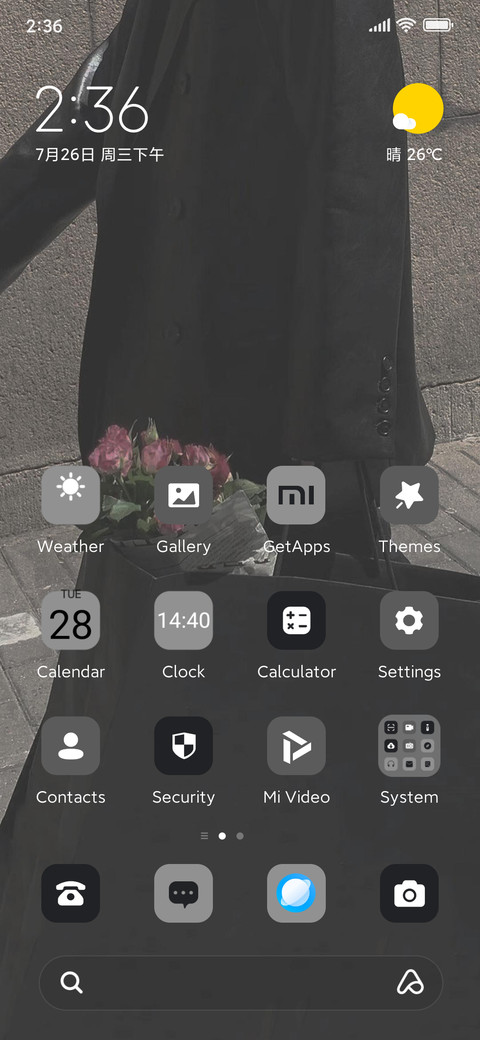Tap the assistant icon in search bar
The height and width of the screenshot is (1040, 480).
click(410, 982)
